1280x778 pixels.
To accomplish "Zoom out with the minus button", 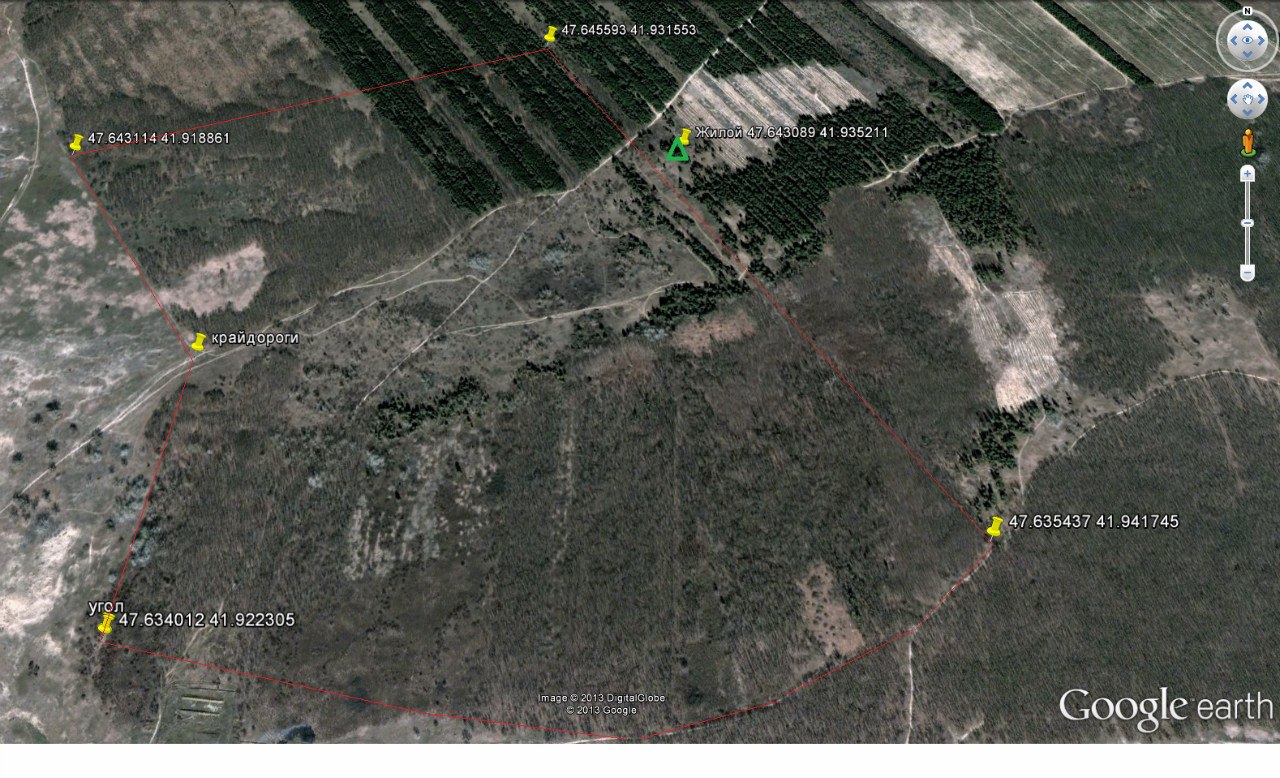I will [1247, 272].
